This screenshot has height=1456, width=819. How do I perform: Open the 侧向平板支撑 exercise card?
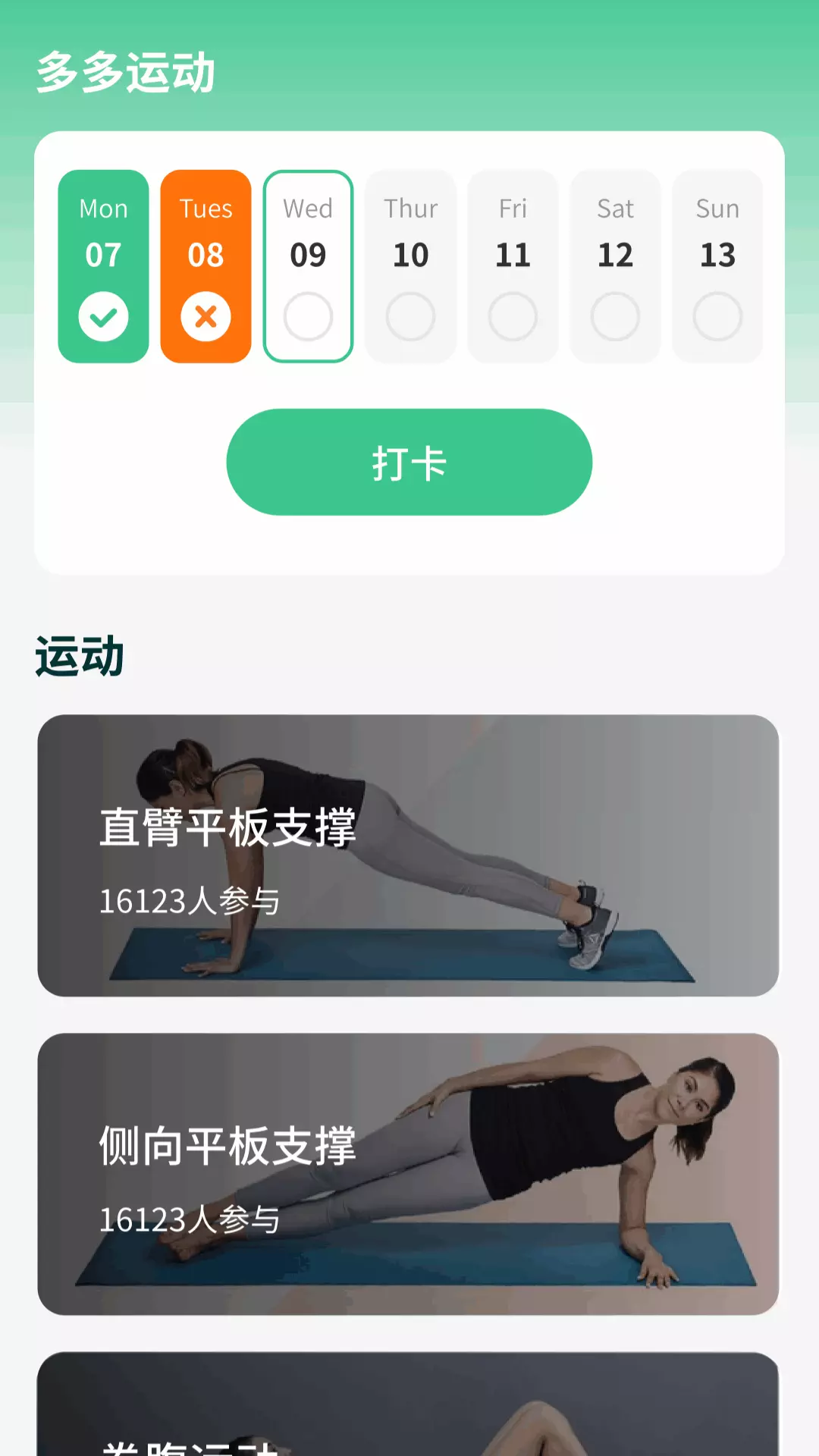click(x=408, y=1174)
